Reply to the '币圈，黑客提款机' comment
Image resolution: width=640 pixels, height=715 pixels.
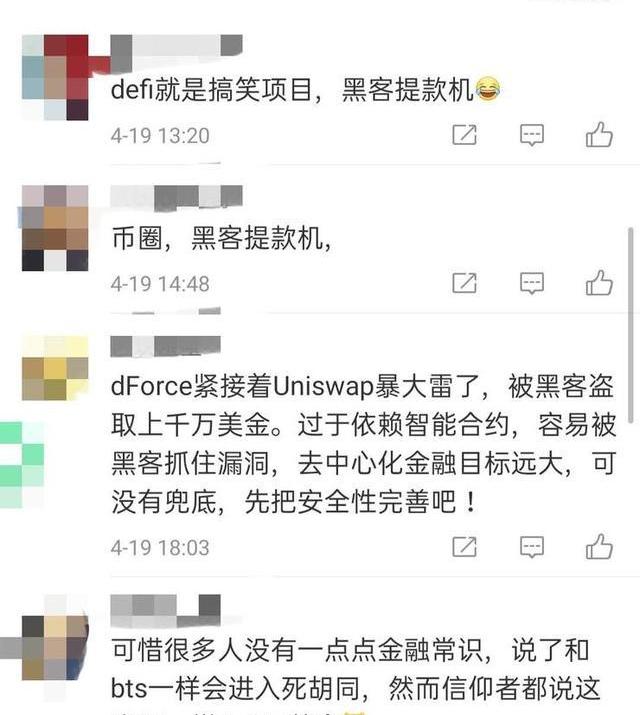532,284
